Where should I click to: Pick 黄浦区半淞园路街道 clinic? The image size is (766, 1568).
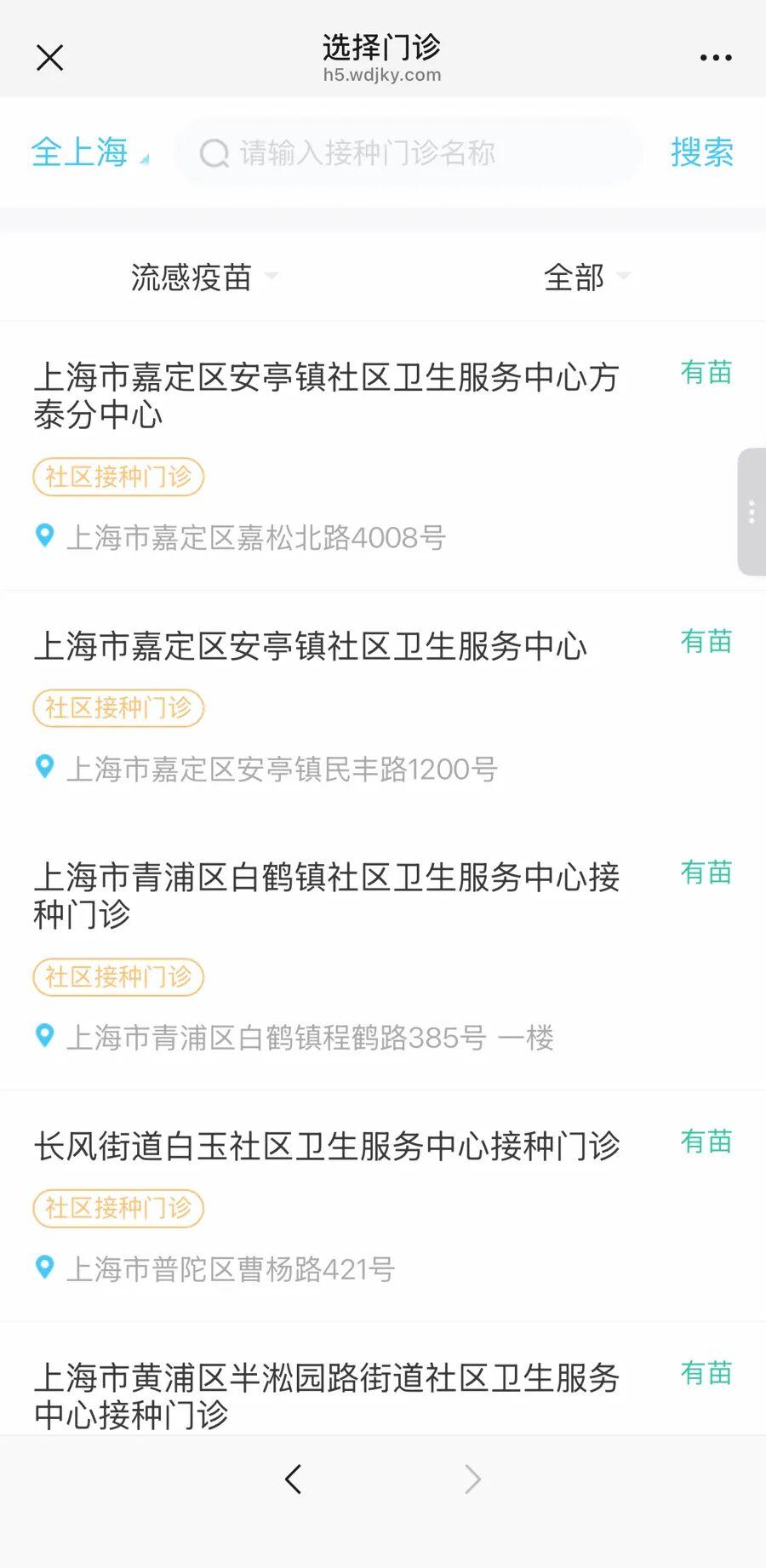pos(327,1394)
